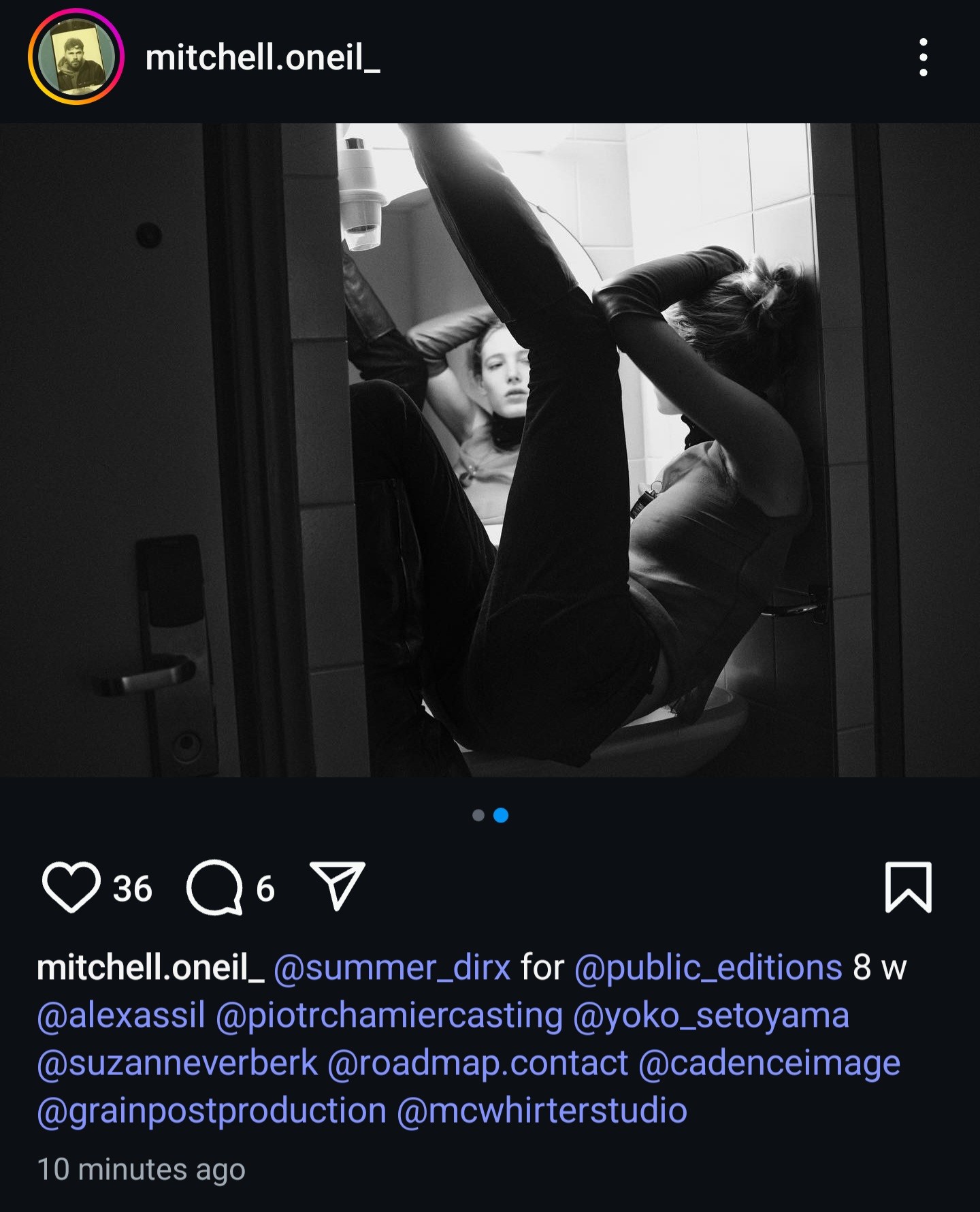Visit the @alexassil profile link
The width and height of the screenshot is (980, 1212).
[x=121, y=1015]
